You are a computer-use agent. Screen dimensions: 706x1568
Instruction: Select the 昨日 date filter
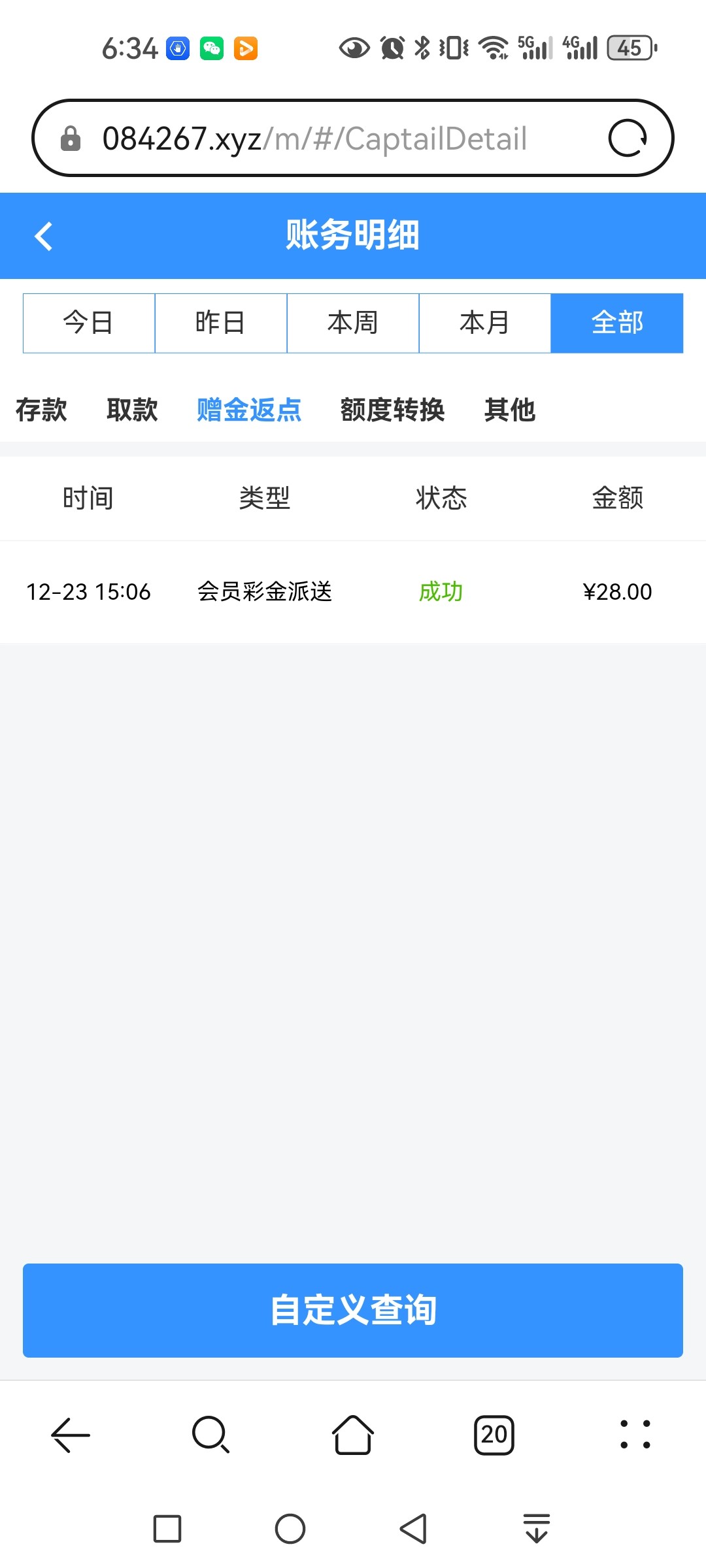click(x=221, y=323)
